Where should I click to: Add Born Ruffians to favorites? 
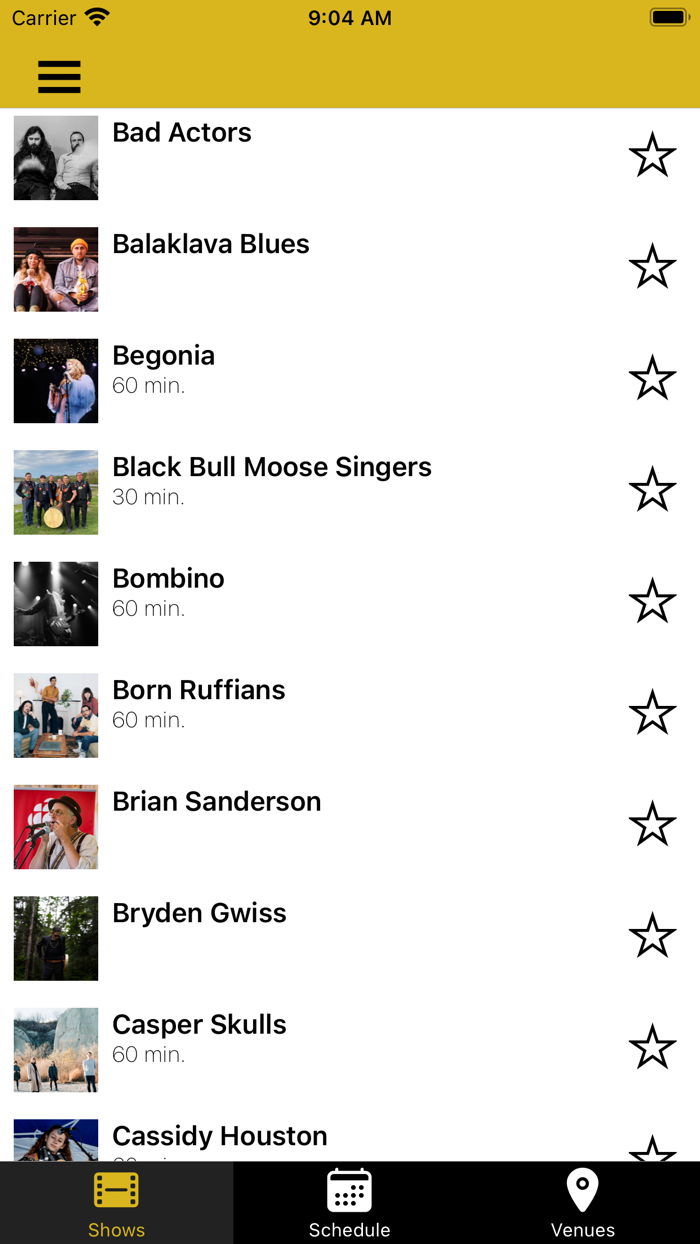[652, 712]
